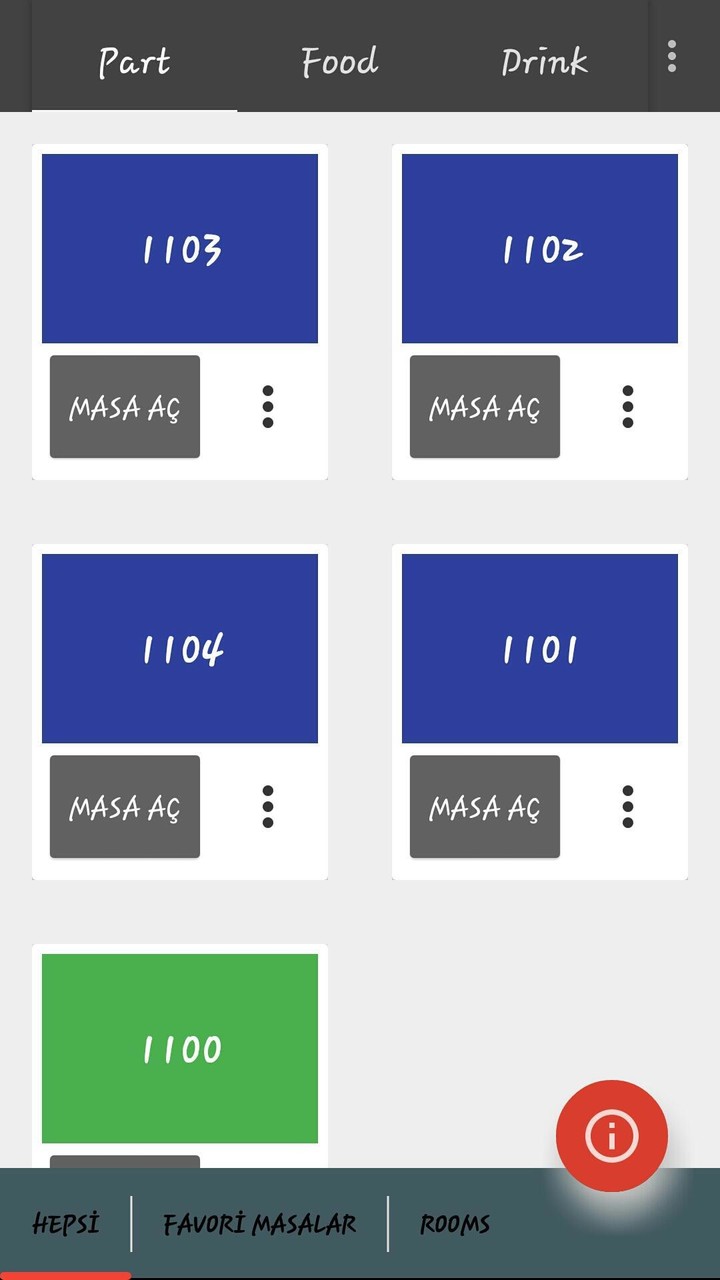720x1280 pixels.
Task: Open more options for table 1101
Action: point(628,807)
